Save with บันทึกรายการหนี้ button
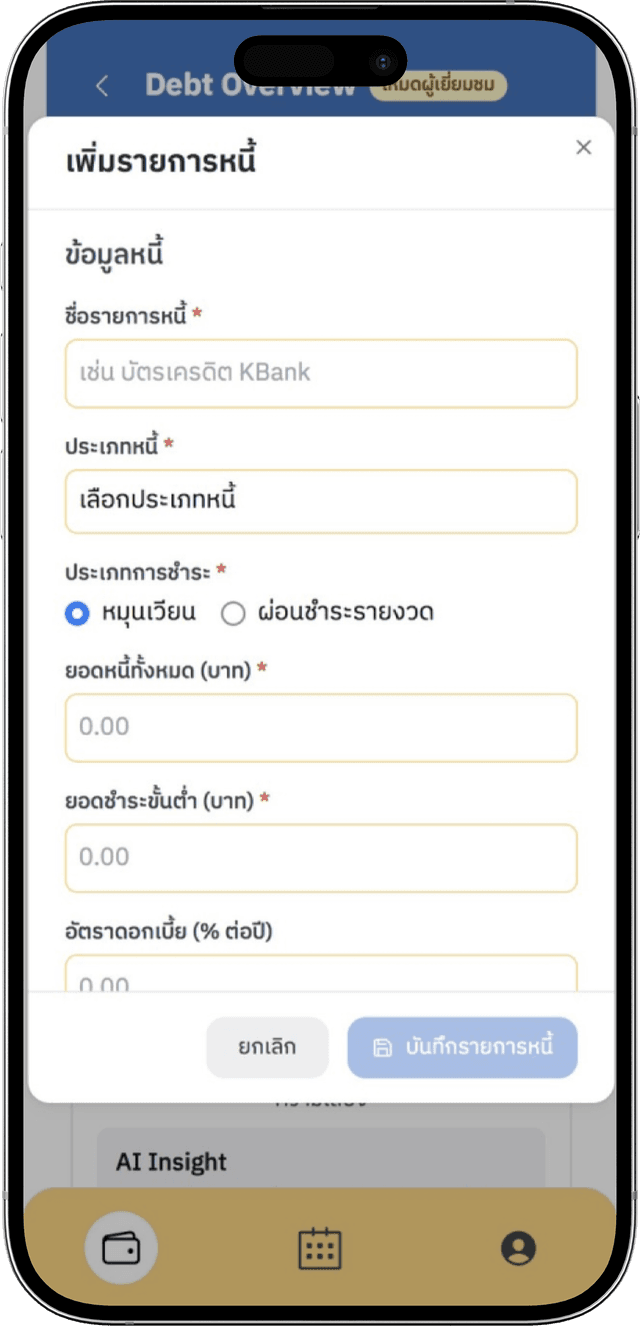 pyautogui.click(x=462, y=1047)
